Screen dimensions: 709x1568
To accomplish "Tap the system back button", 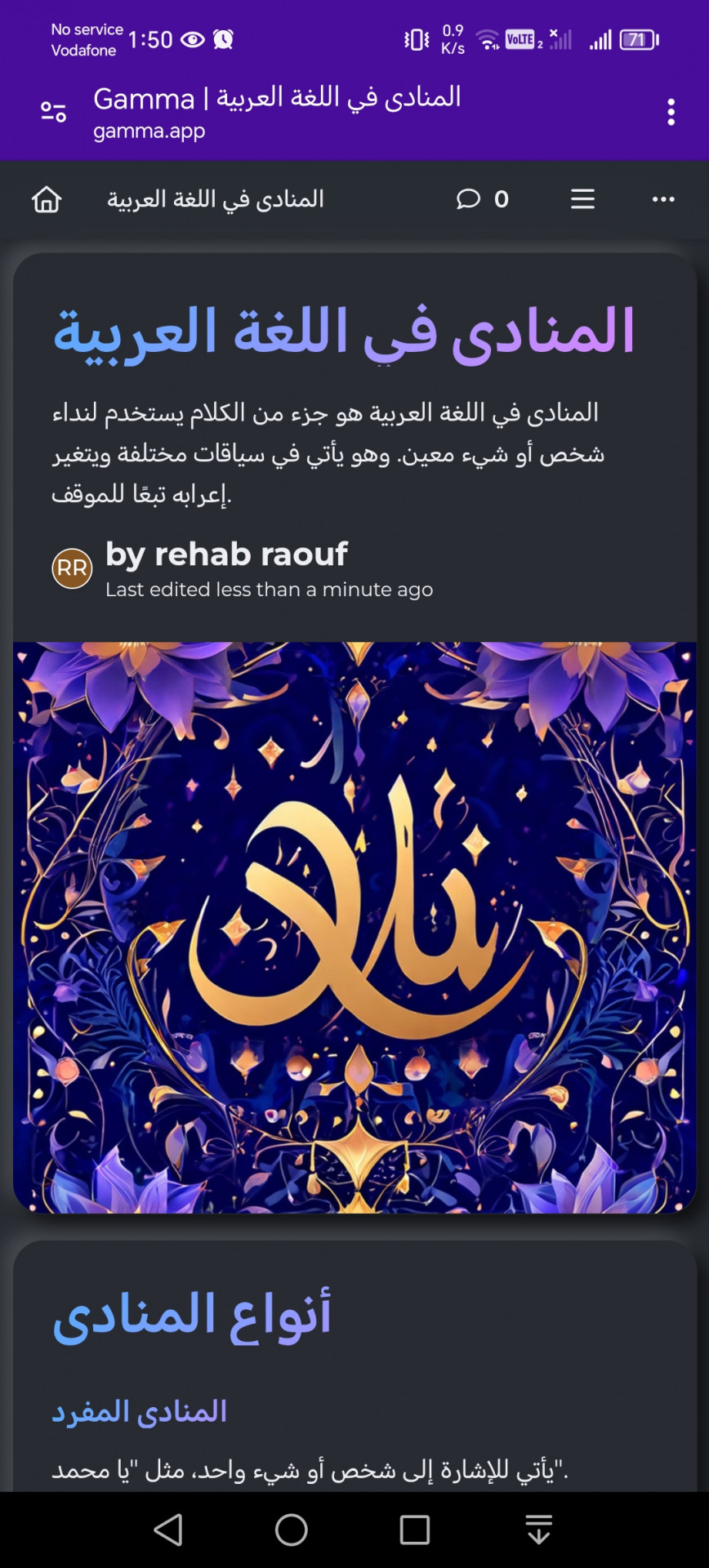I will (168, 1530).
